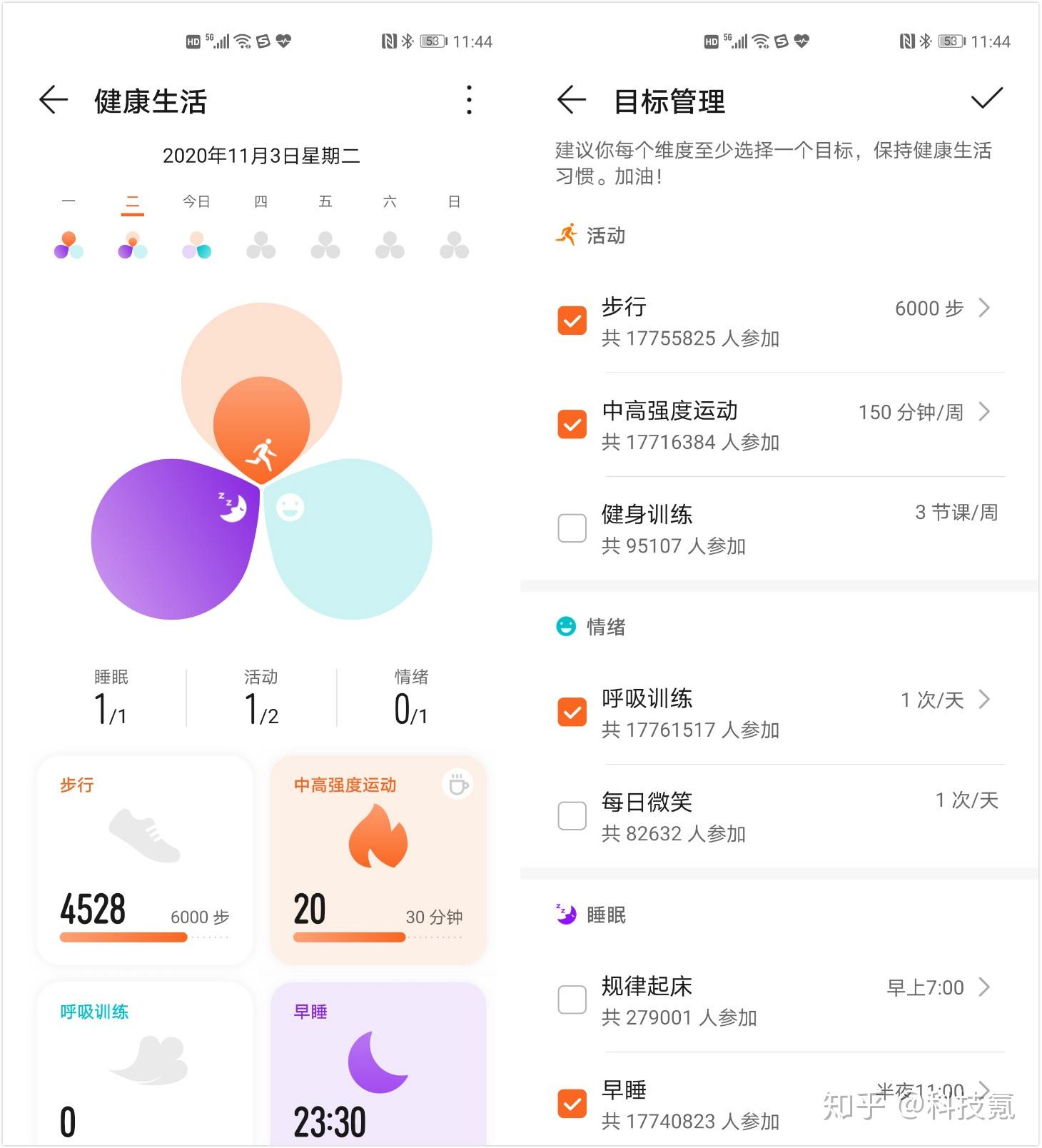The width and height of the screenshot is (1042, 1148).
Task: Open the 呼吸训练 card
Action: 145,1064
